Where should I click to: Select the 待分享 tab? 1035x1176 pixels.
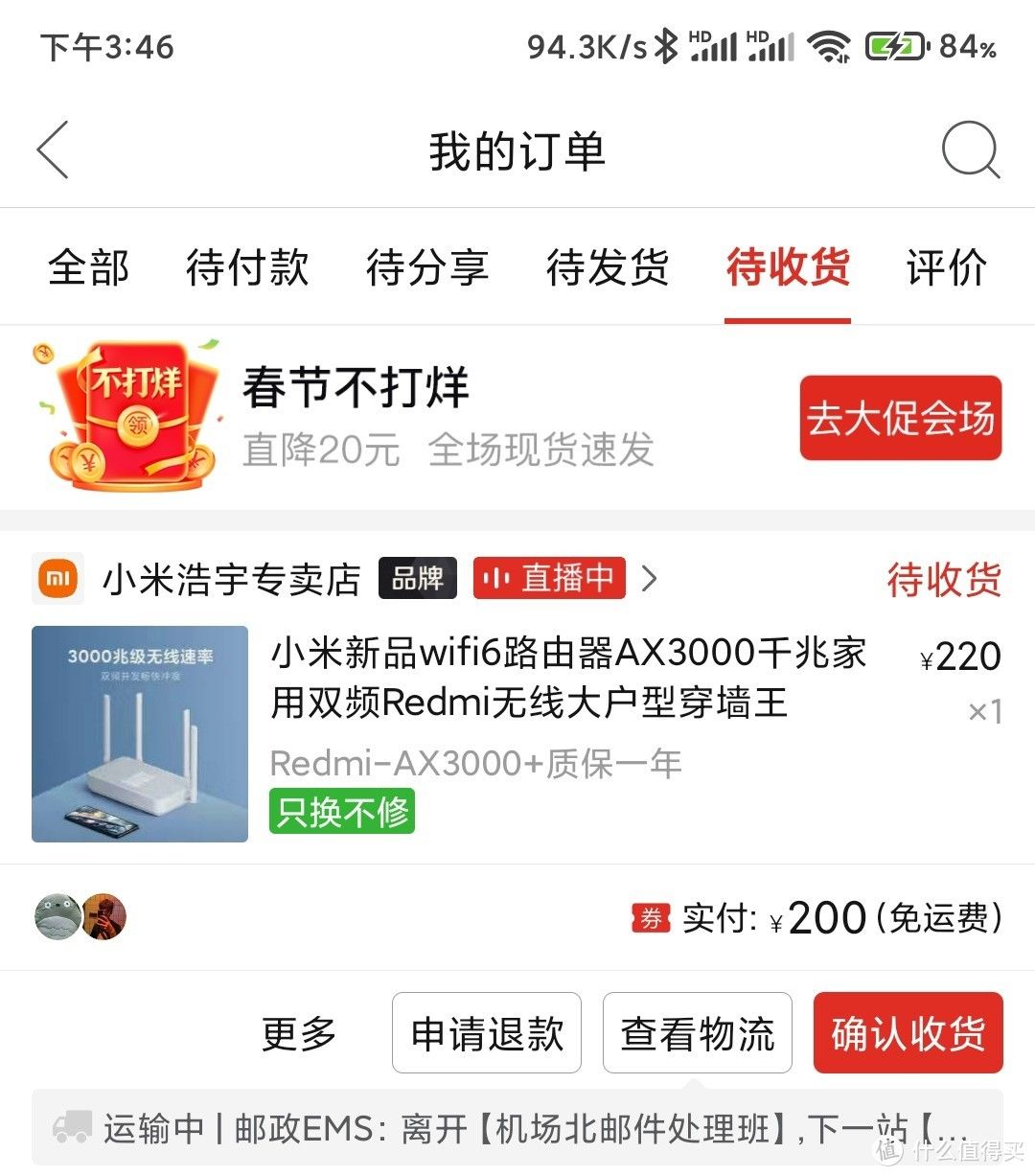(427, 267)
